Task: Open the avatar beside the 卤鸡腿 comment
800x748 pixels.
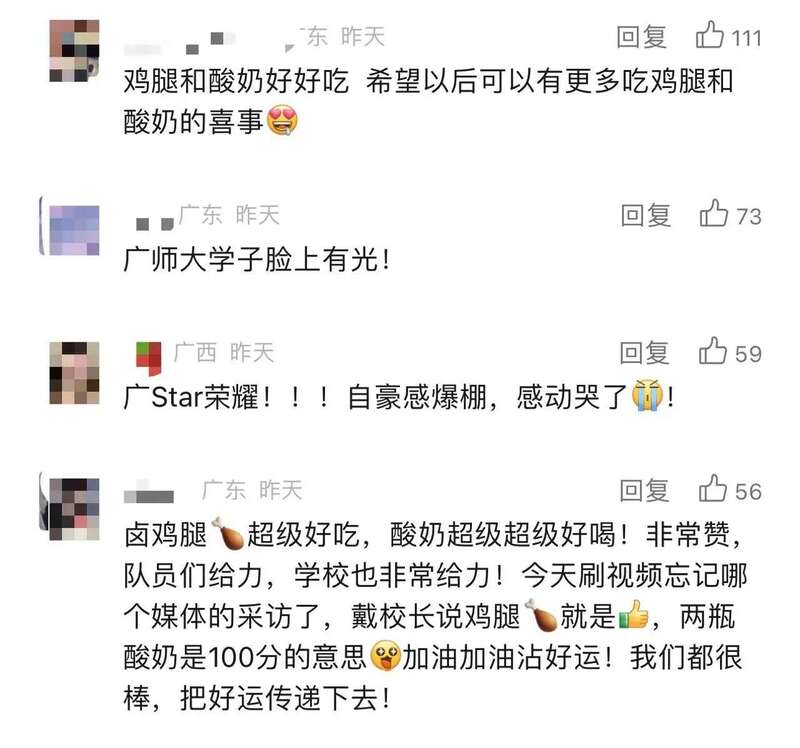Action: (x=74, y=509)
